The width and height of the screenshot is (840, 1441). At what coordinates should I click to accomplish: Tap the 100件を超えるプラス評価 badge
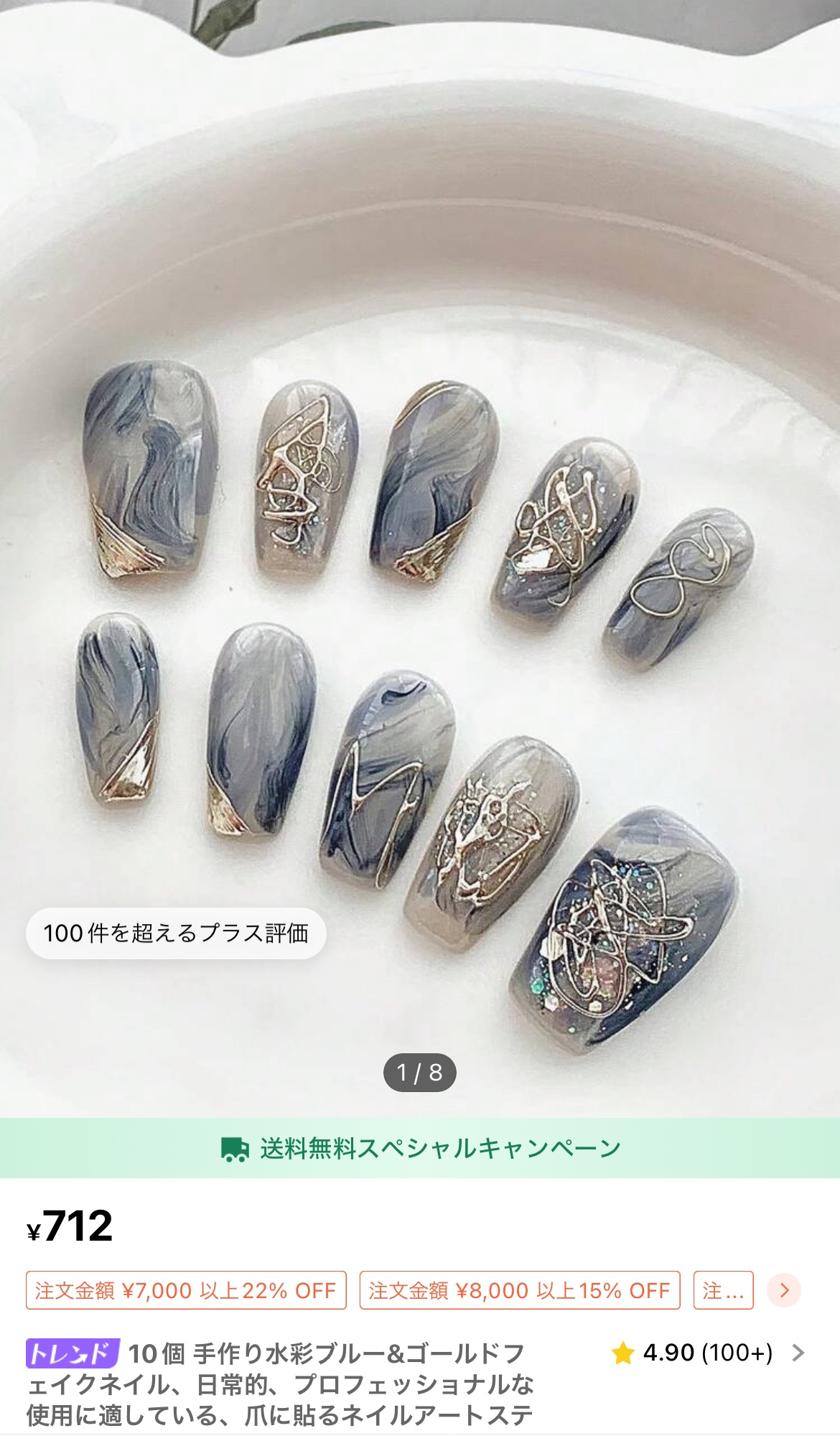point(176,933)
